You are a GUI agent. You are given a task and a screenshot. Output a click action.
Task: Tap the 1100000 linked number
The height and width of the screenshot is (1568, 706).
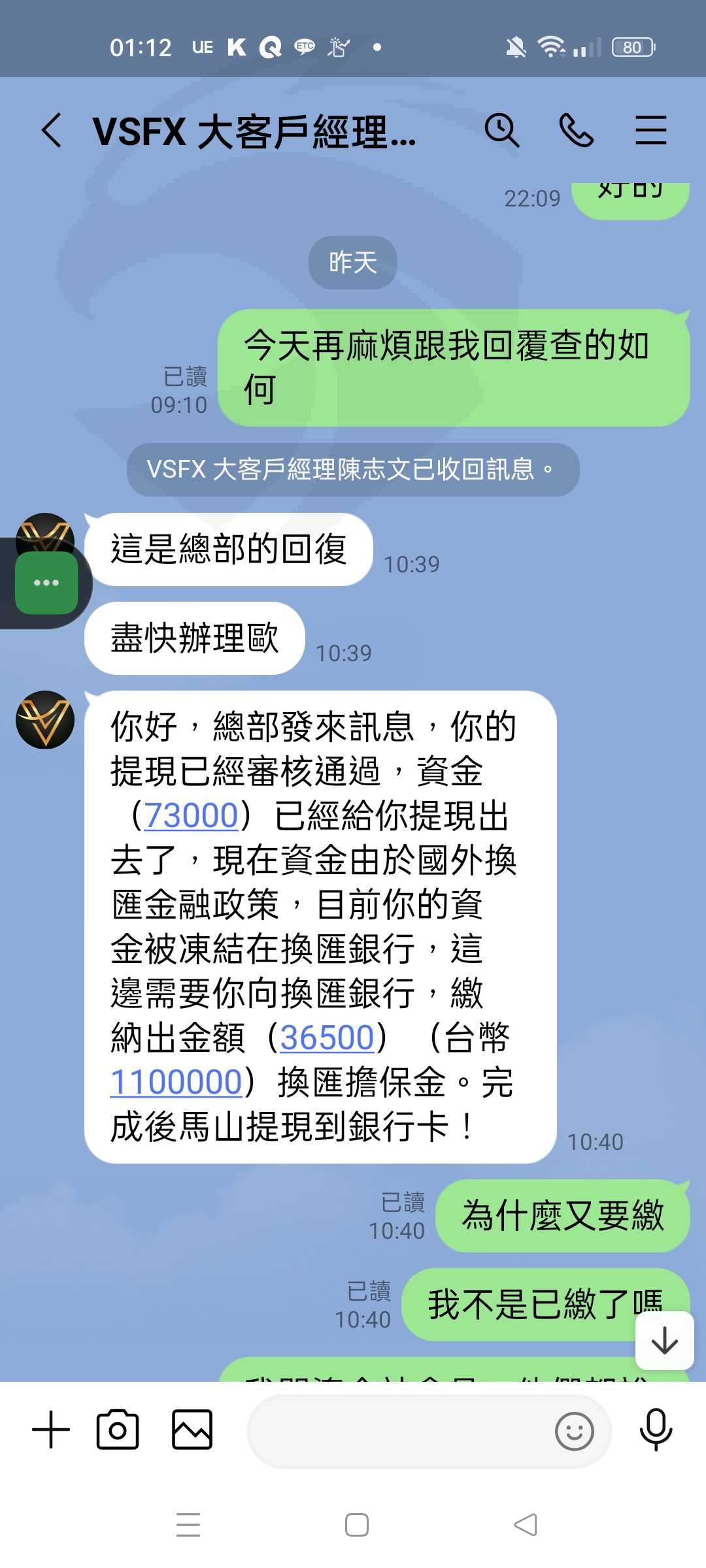176,1082
